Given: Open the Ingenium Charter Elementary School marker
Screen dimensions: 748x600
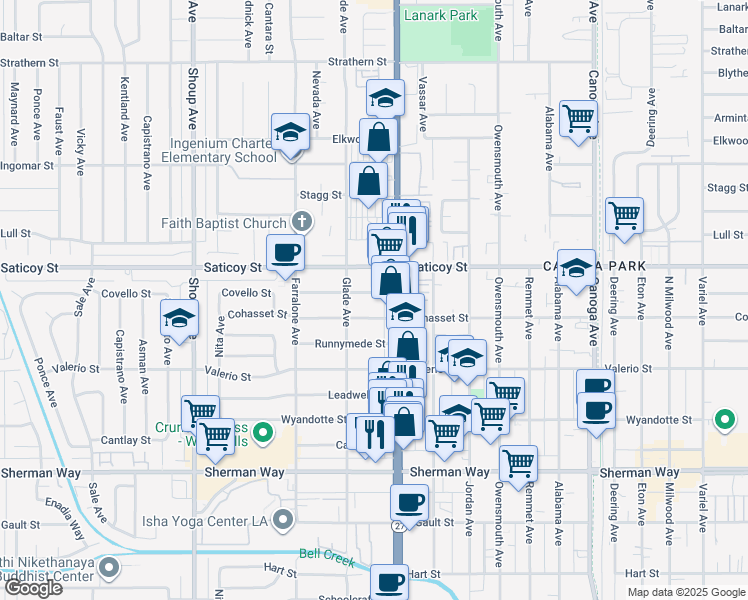Looking at the screenshot, I should pyautogui.click(x=291, y=134).
